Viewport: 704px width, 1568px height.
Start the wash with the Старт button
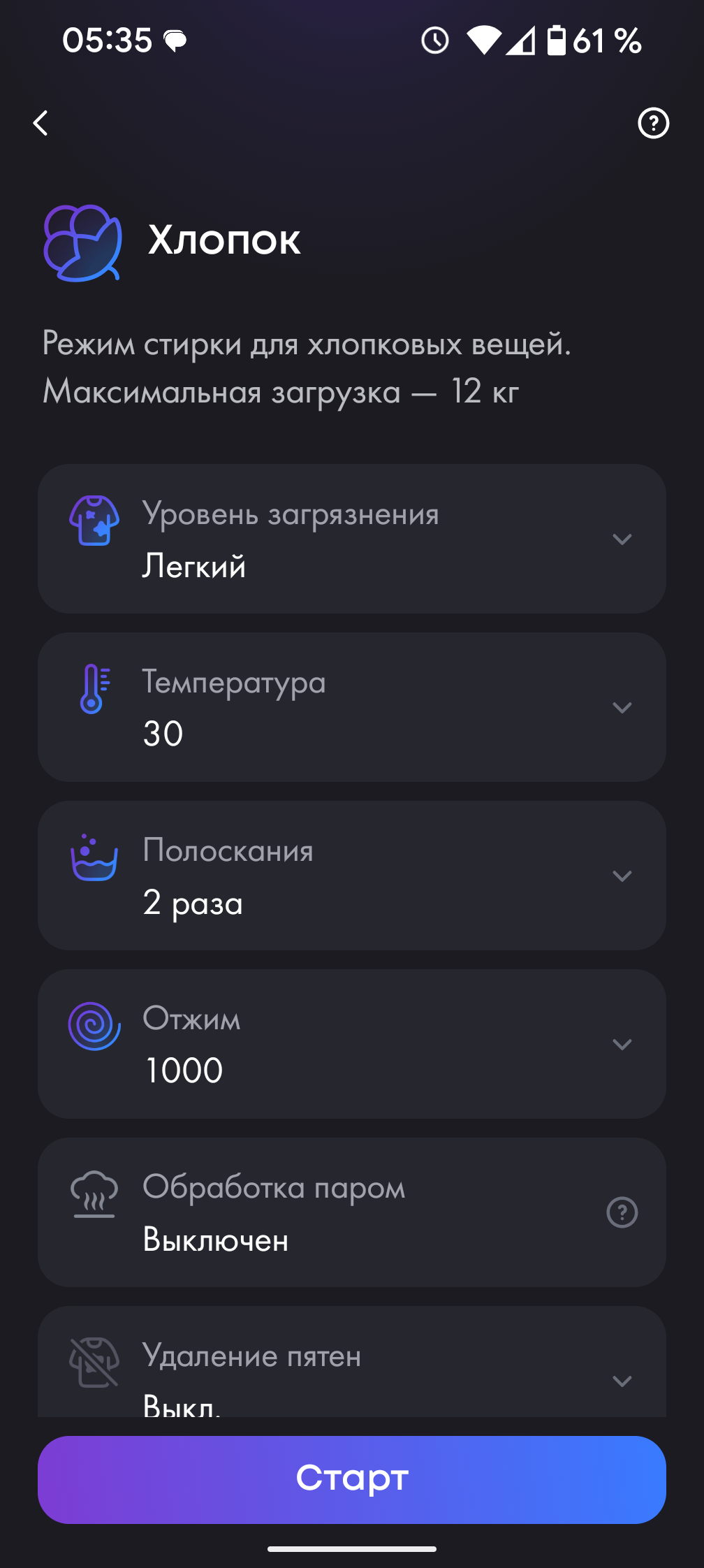click(351, 1479)
